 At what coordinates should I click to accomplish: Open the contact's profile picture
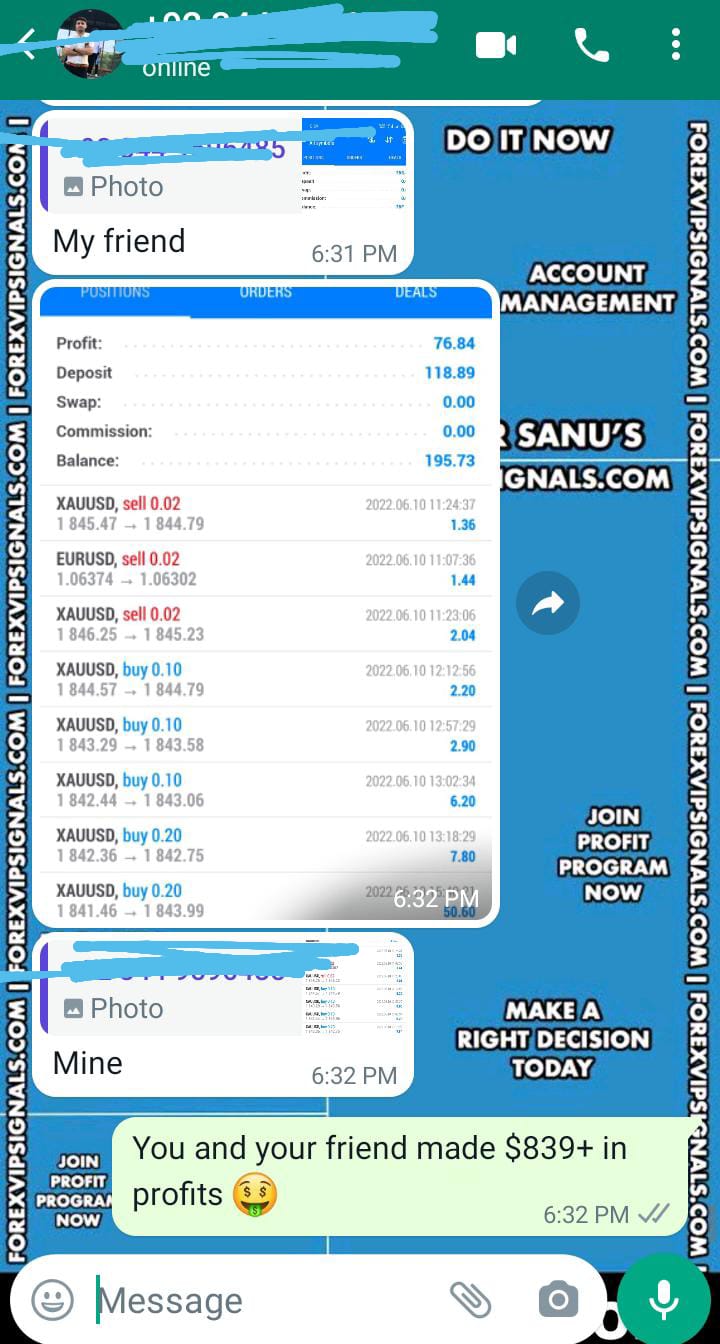[92, 45]
